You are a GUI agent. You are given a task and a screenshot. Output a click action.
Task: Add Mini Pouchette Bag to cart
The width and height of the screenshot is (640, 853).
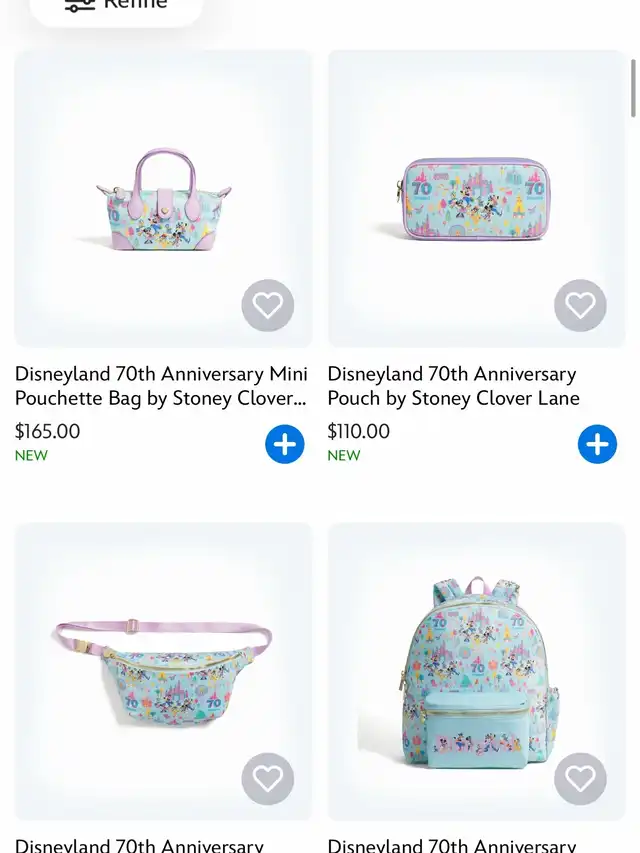pyautogui.click(x=284, y=444)
